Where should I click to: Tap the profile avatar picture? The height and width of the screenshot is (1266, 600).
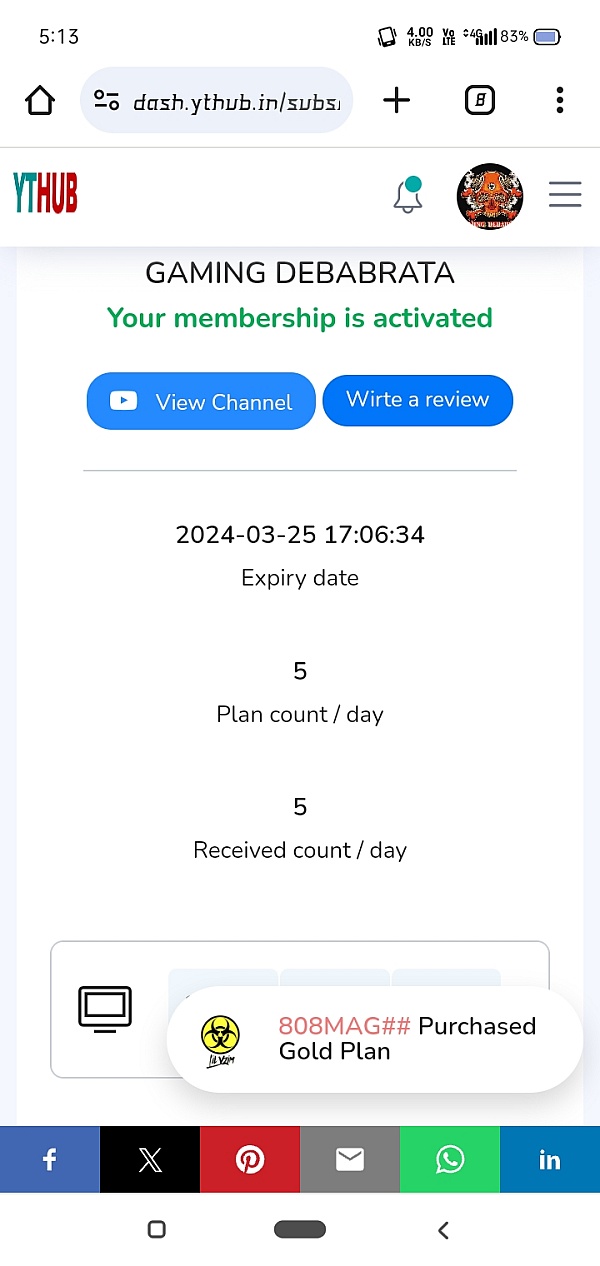pos(490,196)
